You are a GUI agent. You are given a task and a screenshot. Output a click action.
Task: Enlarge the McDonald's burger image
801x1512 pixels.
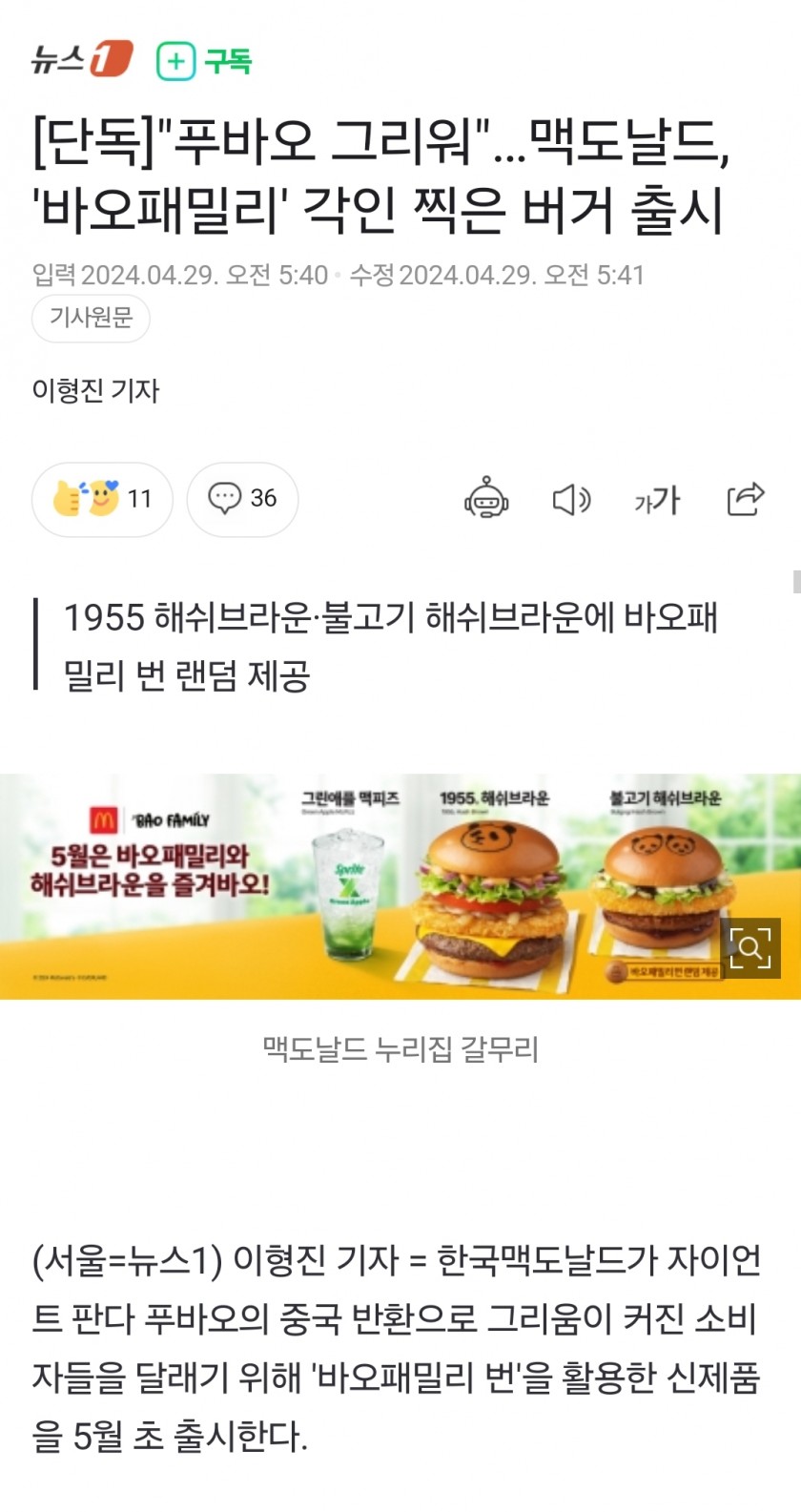coord(750,948)
